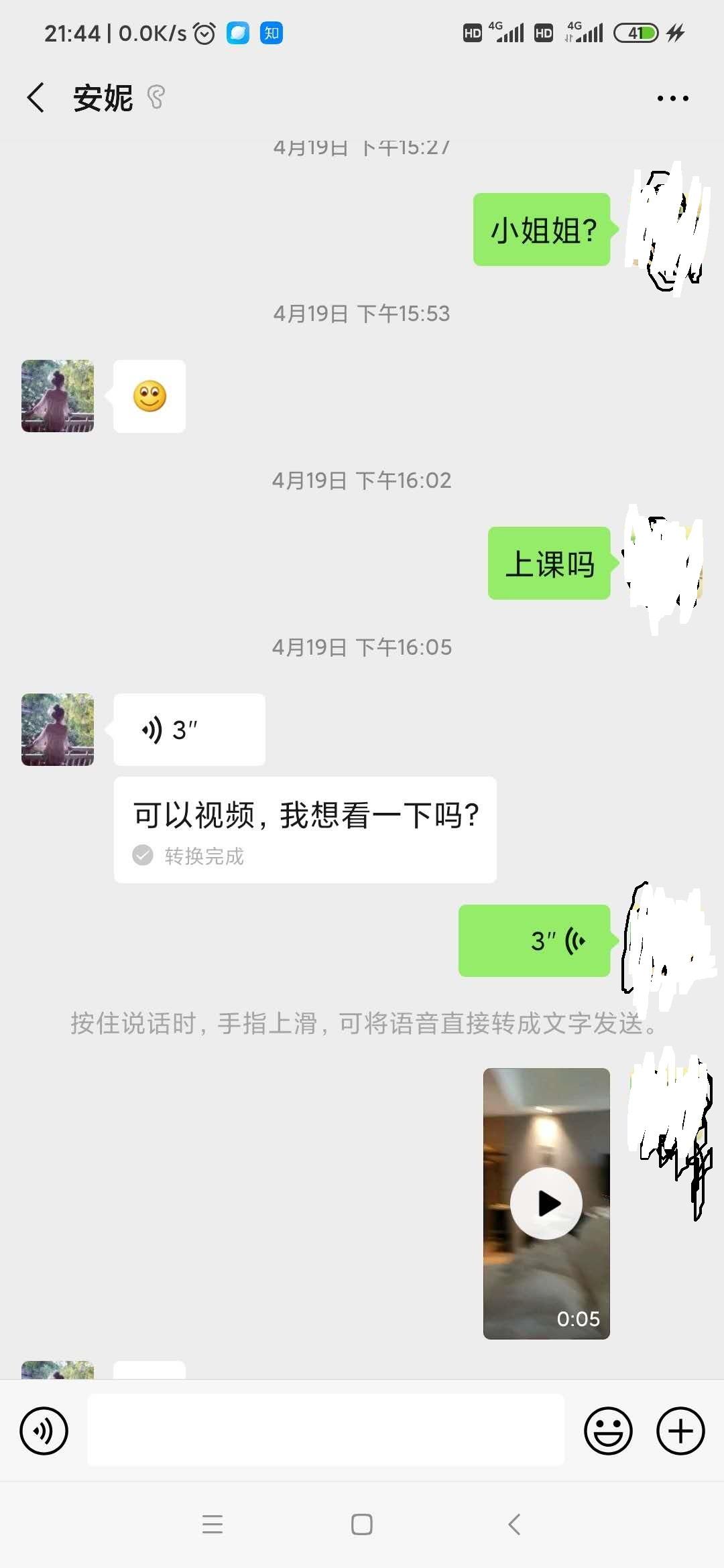Tap the contact name 安妮 in the title bar

[x=103, y=97]
